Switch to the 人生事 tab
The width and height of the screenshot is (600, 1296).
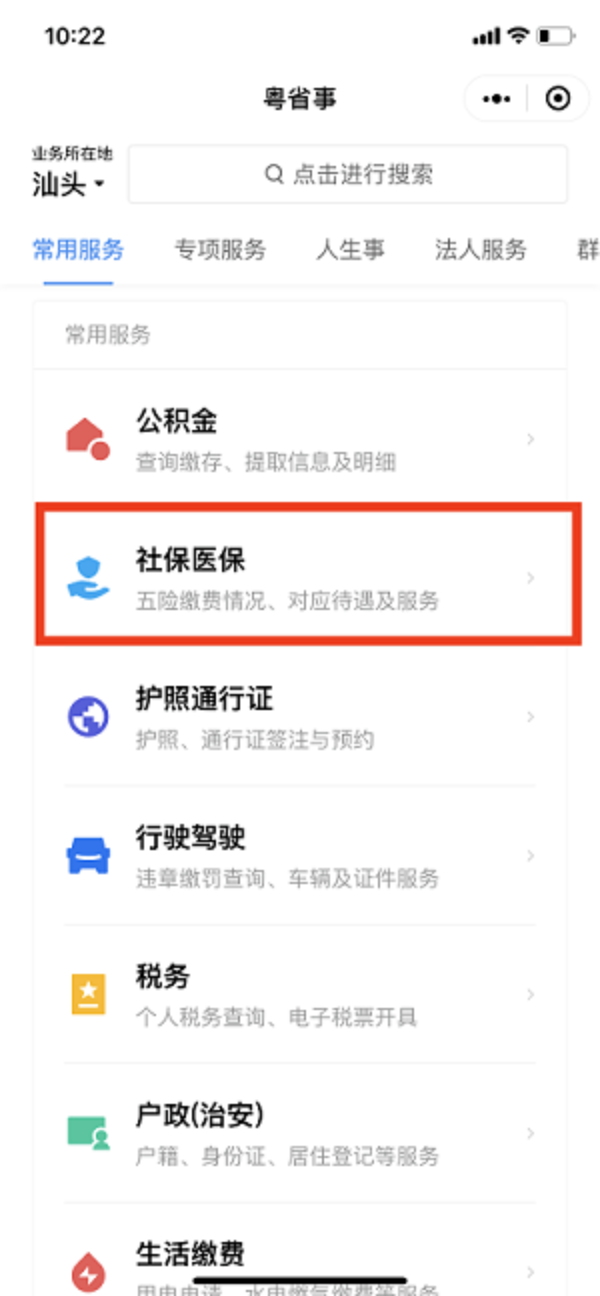point(350,249)
